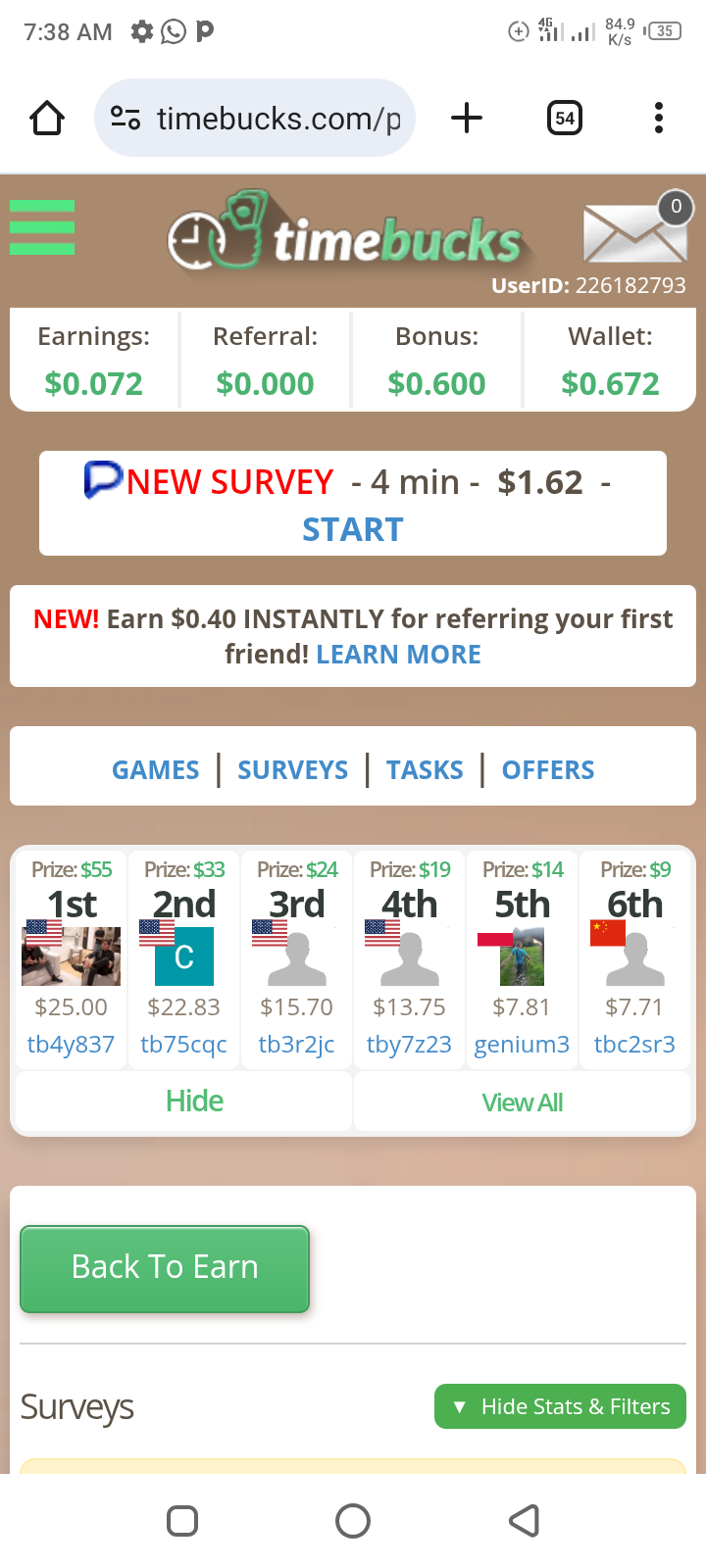Screen dimensions: 706x1568
Task: Hide the leaderboard prizes panel
Action: pyautogui.click(x=194, y=1102)
